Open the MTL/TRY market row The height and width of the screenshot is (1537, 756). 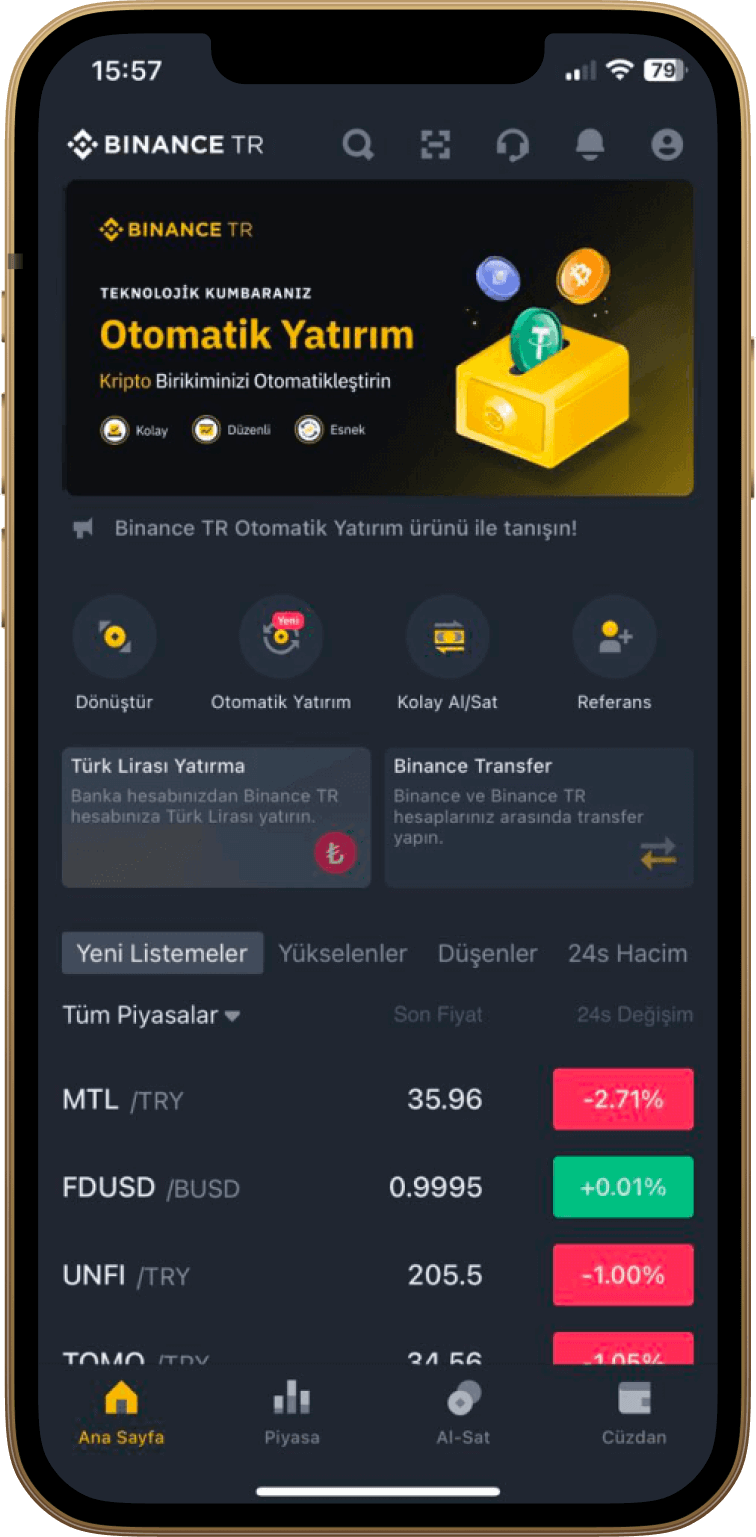click(377, 1100)
